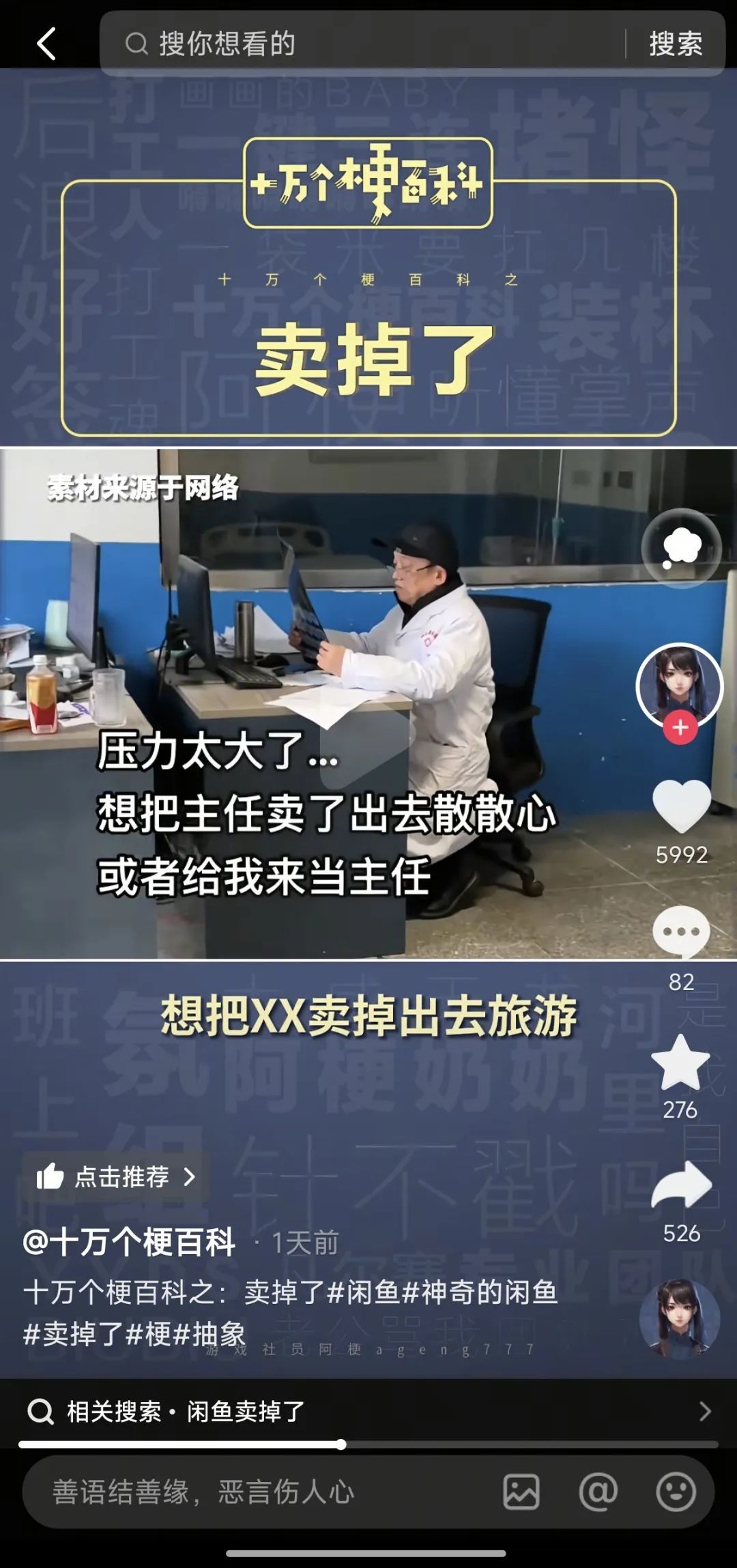737x1568 pixels.
Task: Like the video with the heart icon
Action: point(681,807)
